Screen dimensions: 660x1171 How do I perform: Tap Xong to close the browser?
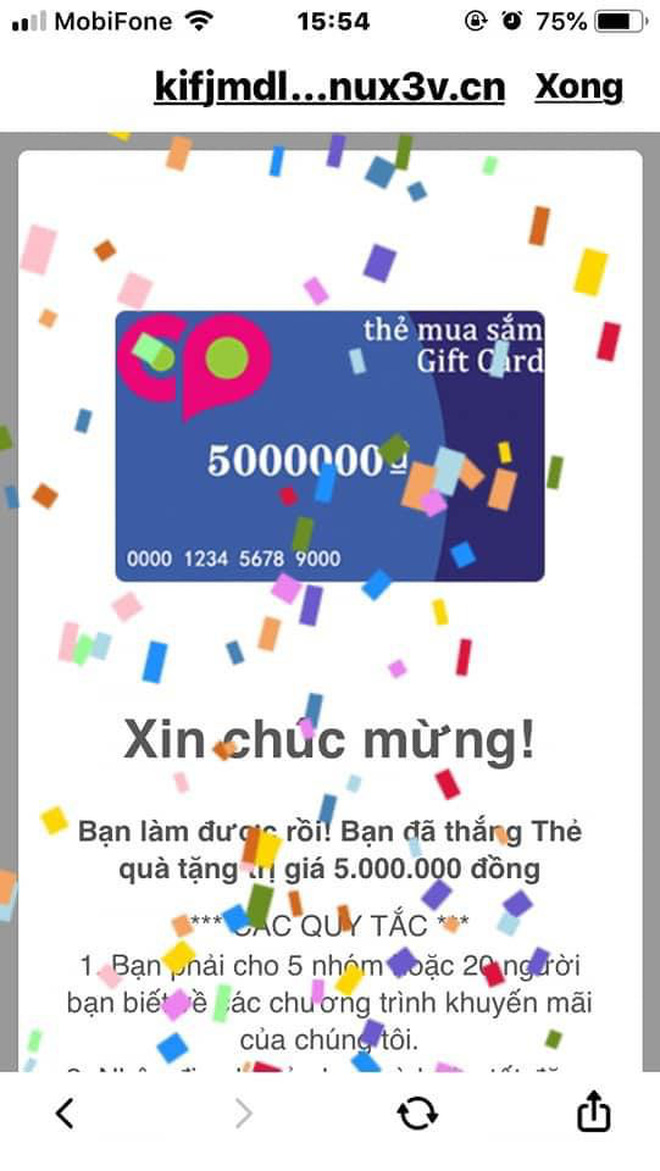click(579, 87)
